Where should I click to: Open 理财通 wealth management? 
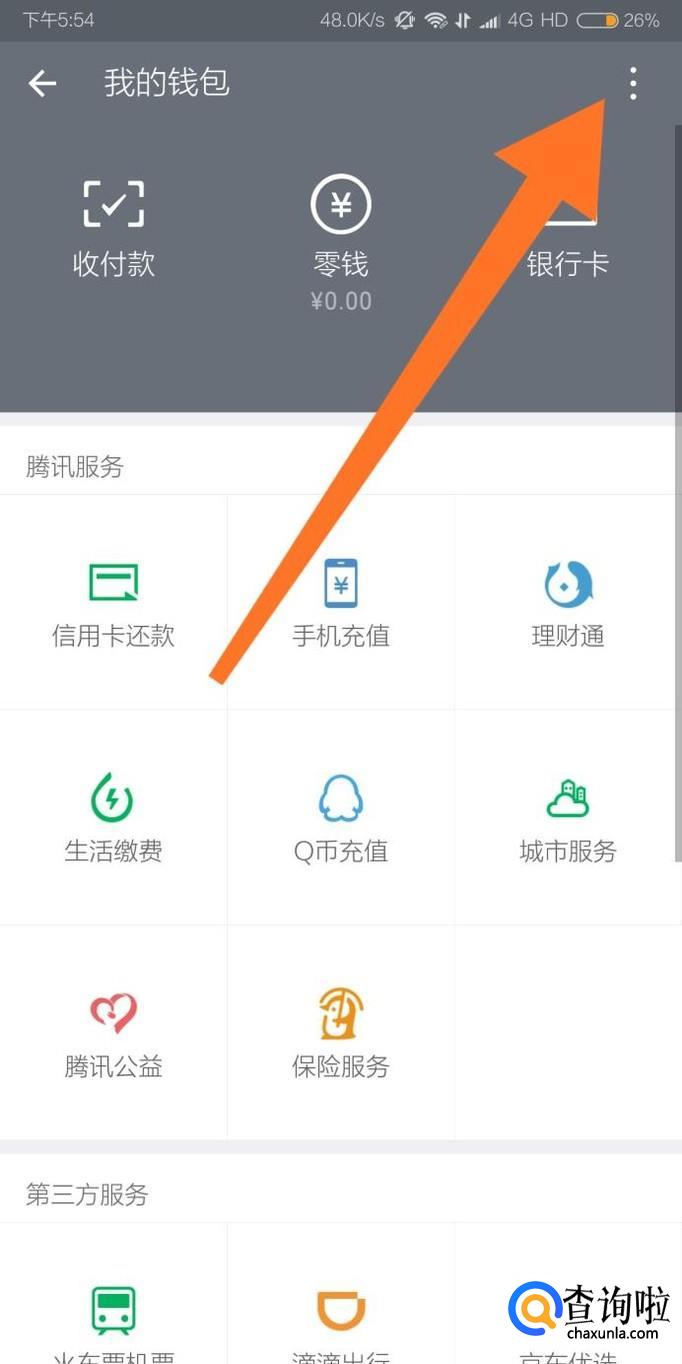point(568,603)
